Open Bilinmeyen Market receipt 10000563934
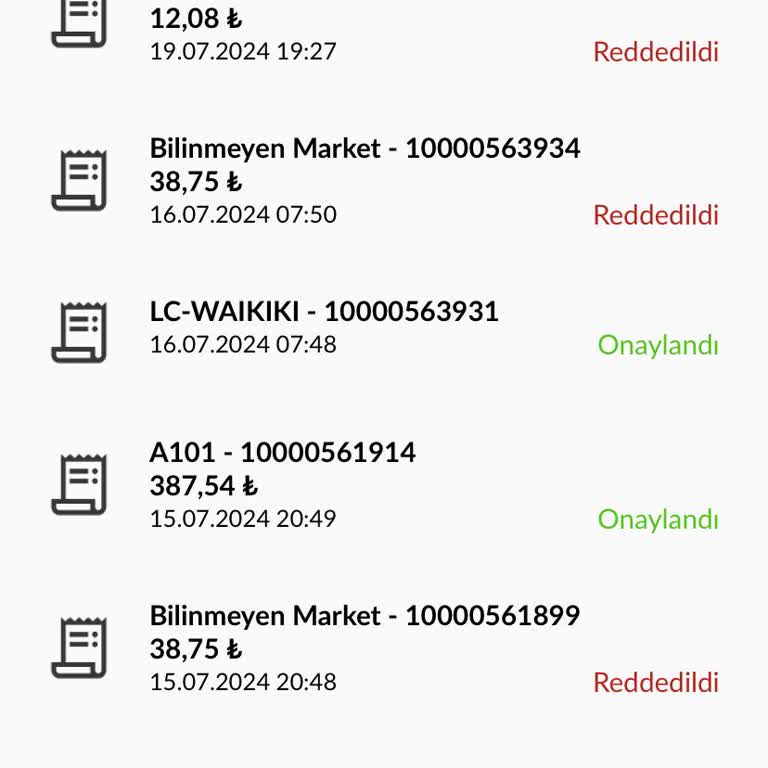 (x=384, y=181)
